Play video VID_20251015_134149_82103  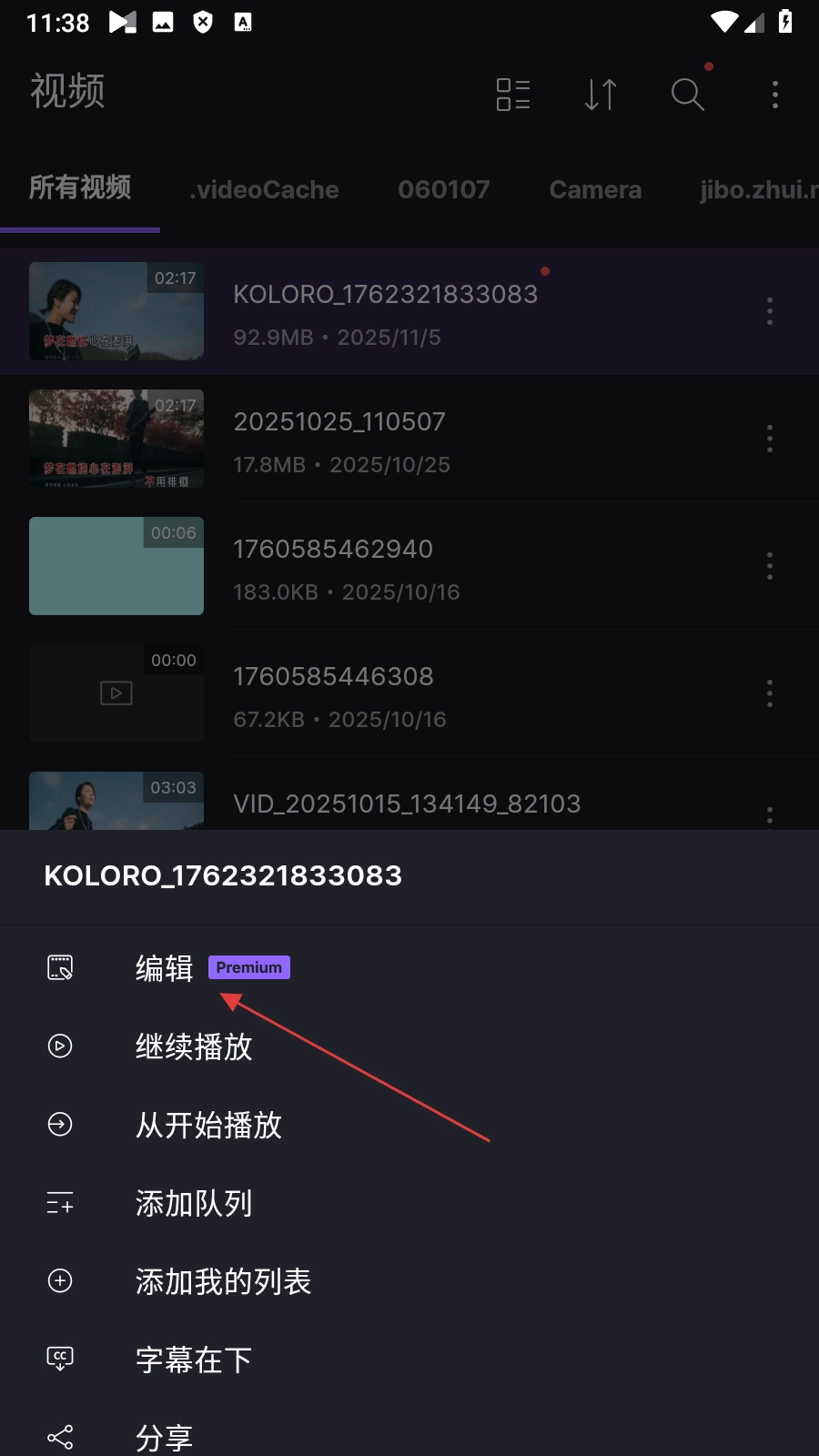pyautogui.click(x=406, y=804)
